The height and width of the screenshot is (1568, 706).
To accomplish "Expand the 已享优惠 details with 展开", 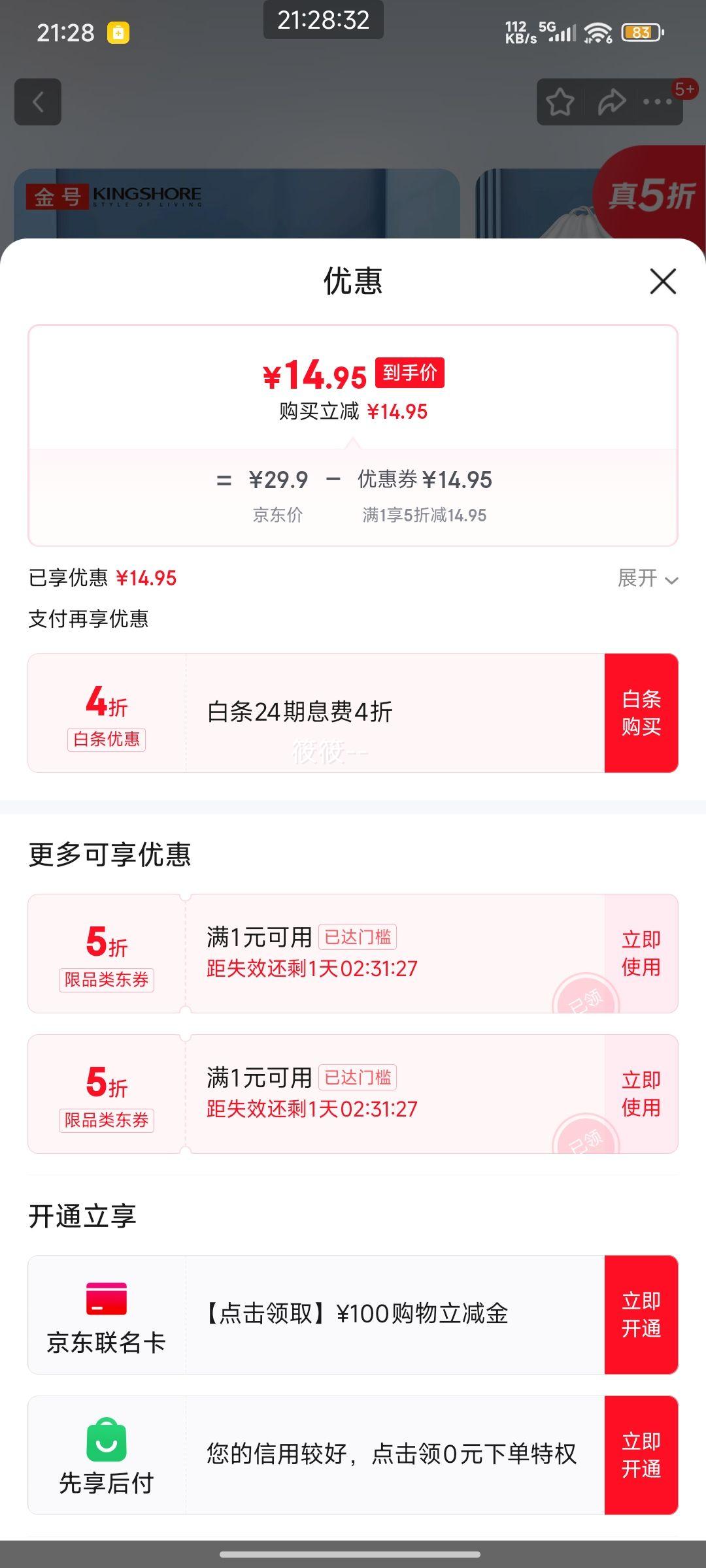I will pos(648,578).
